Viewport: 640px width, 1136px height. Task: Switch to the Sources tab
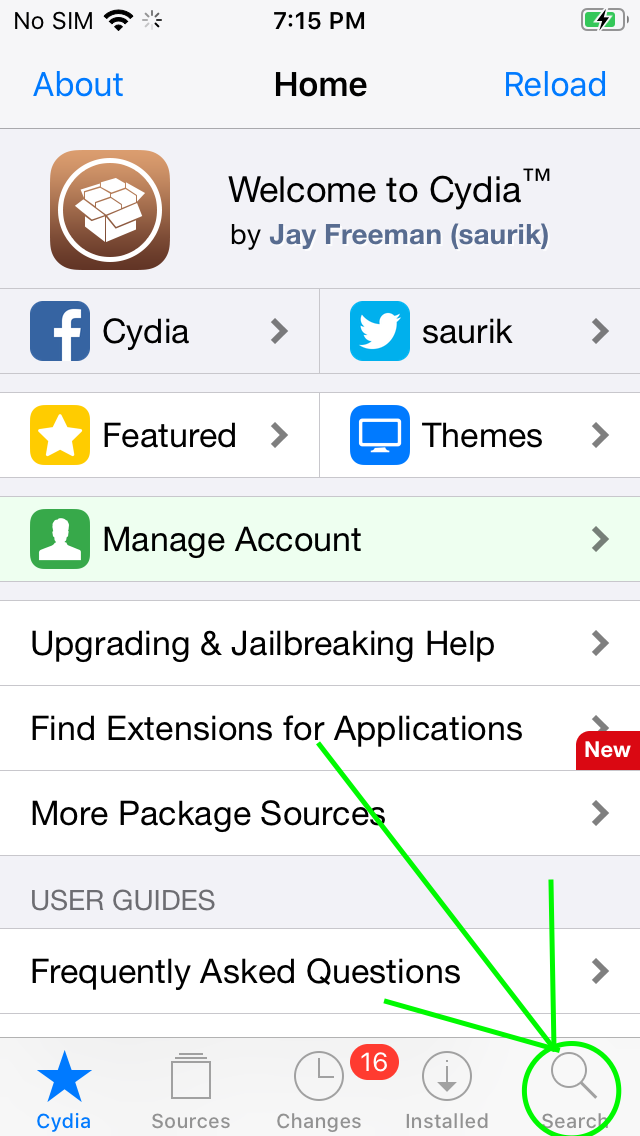coord(191,1089)
